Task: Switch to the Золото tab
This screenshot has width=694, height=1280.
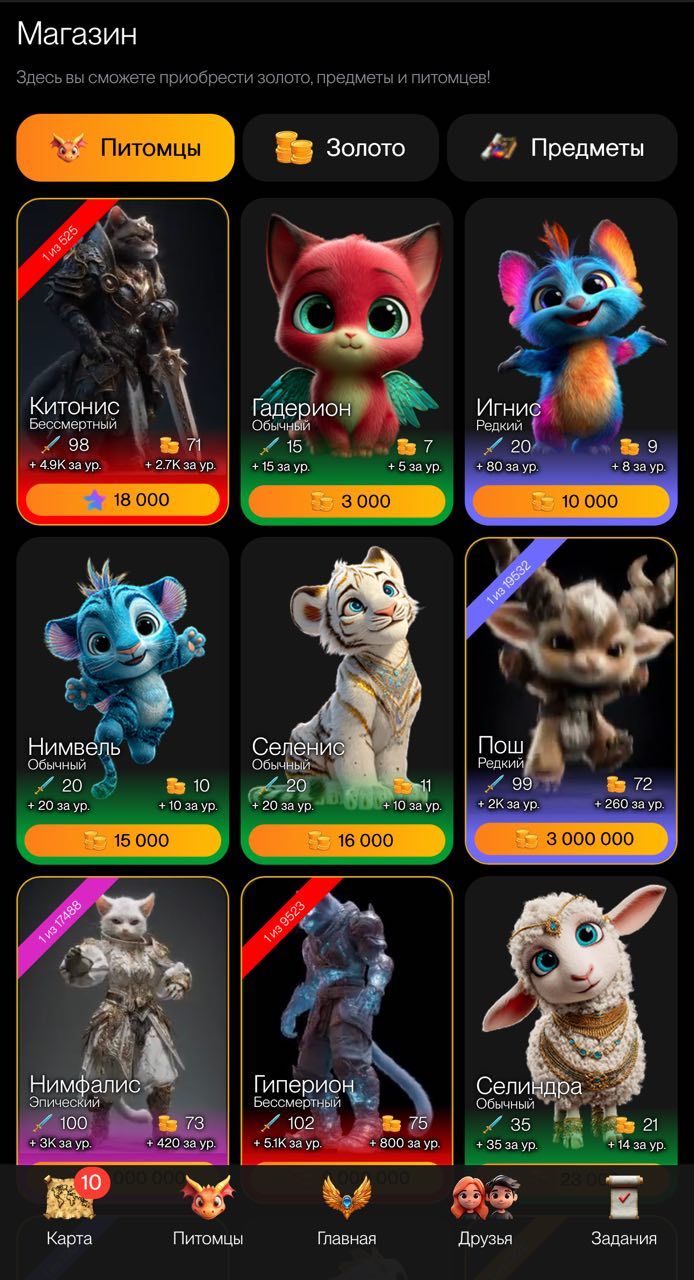Action: click(340, 148)
